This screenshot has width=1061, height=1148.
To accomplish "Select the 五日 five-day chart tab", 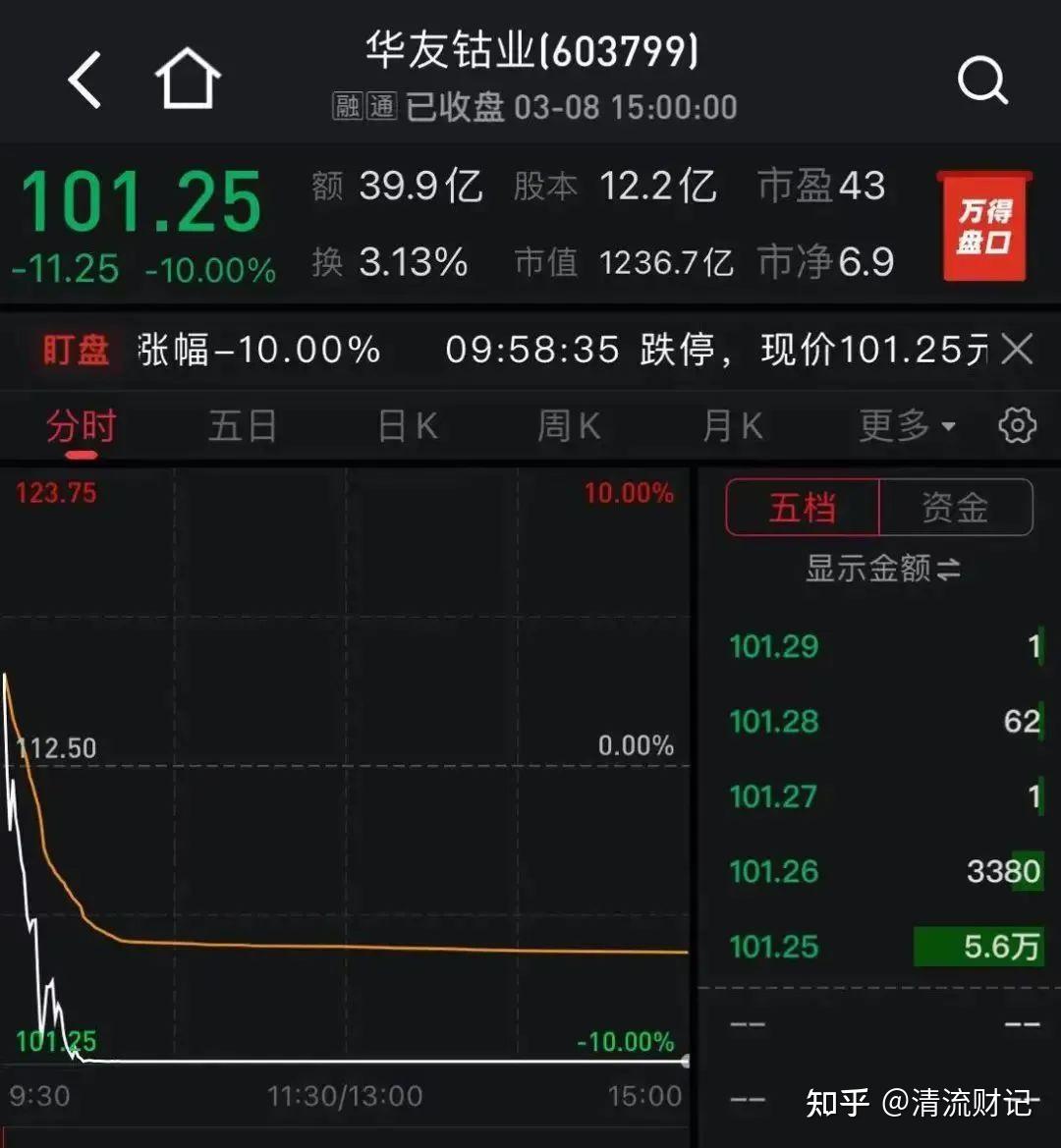I will (x=242, y=425).
